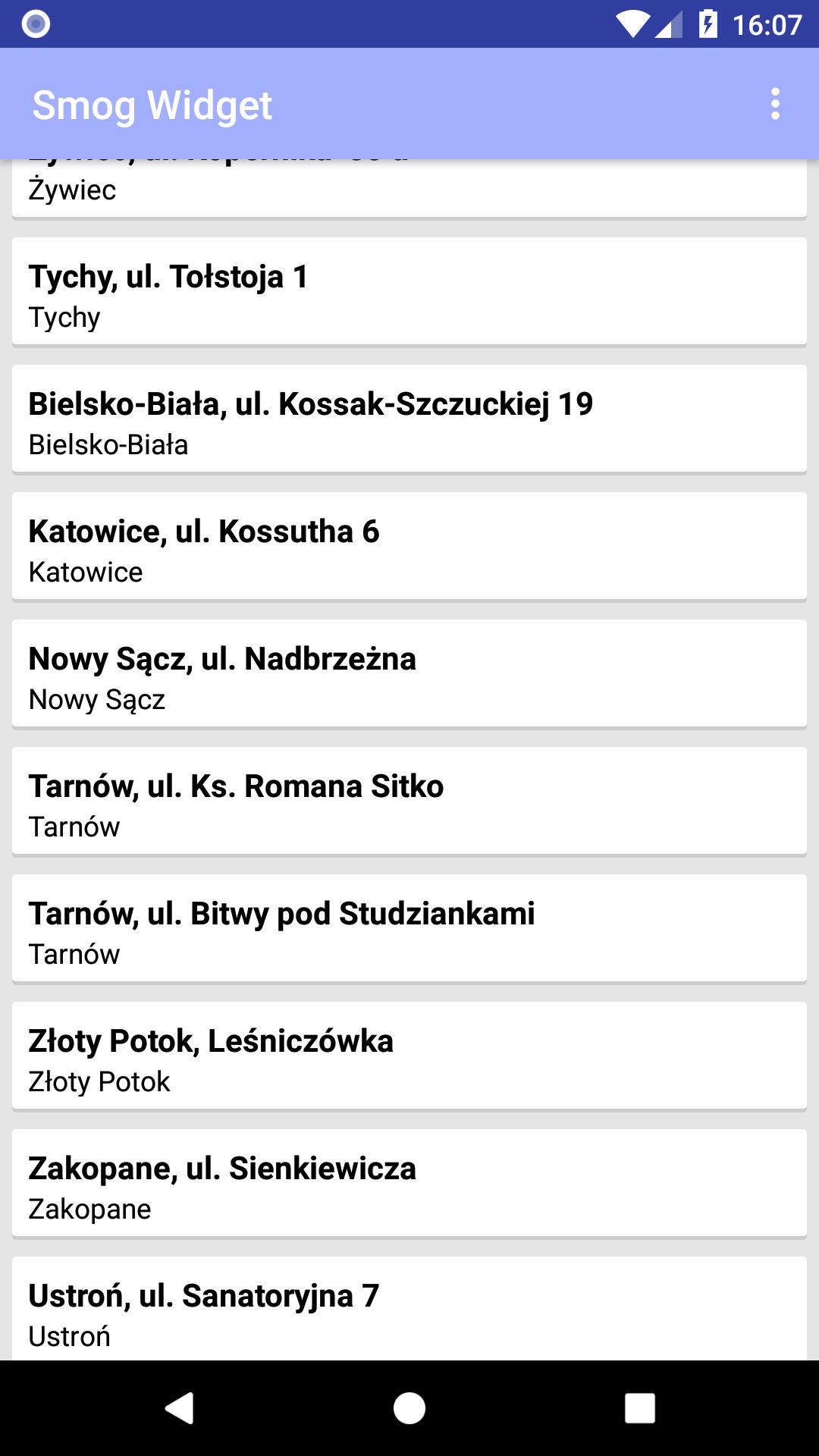Pick Tarnów, ul. Bitwy pod Studziankami
Image resolution: width=819 pixels, height=1456 pixels.
pos(409,930)
